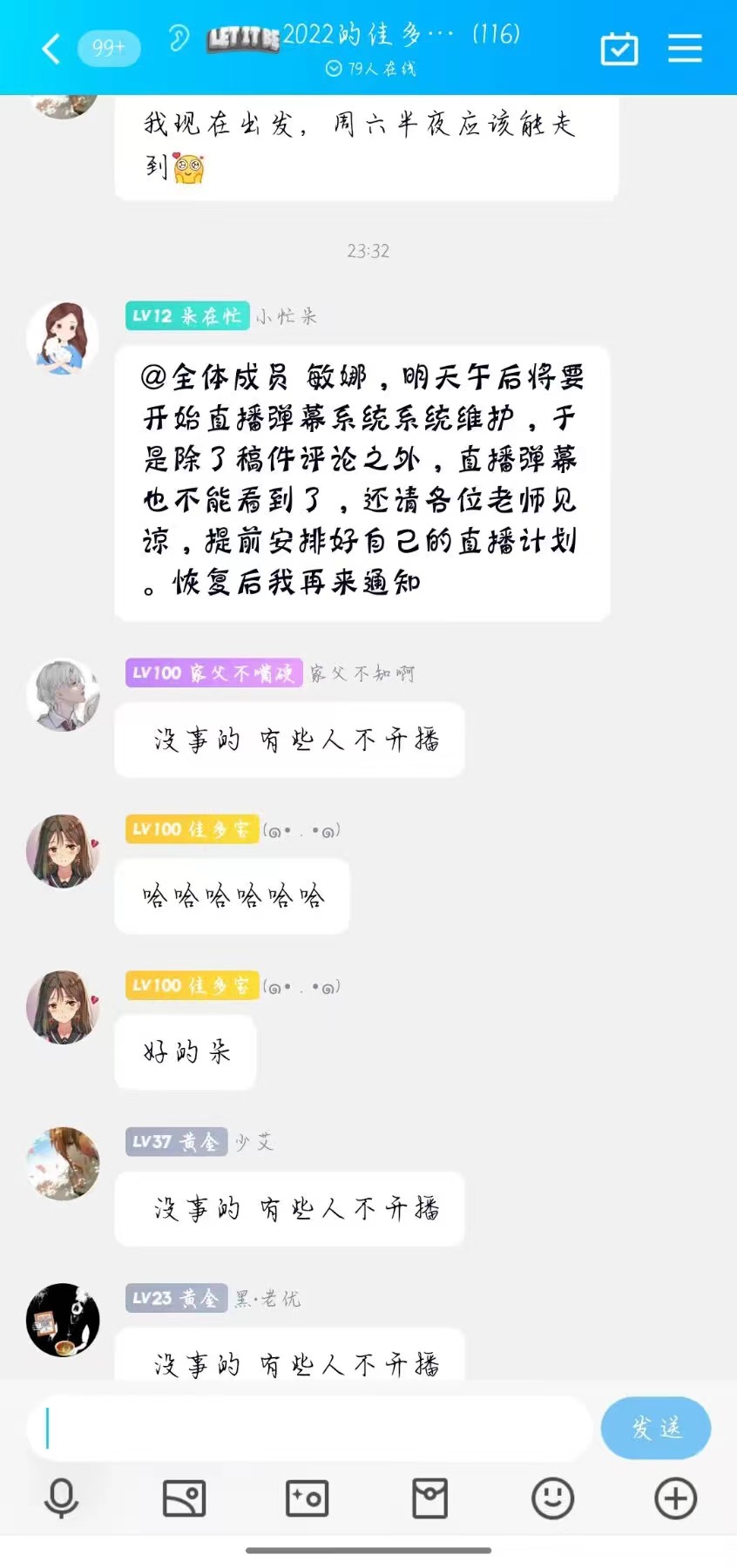View profile avatar of 黑·老优
The width and height of the screenshot is (737, 1568).
click(x=63, y=1319)
